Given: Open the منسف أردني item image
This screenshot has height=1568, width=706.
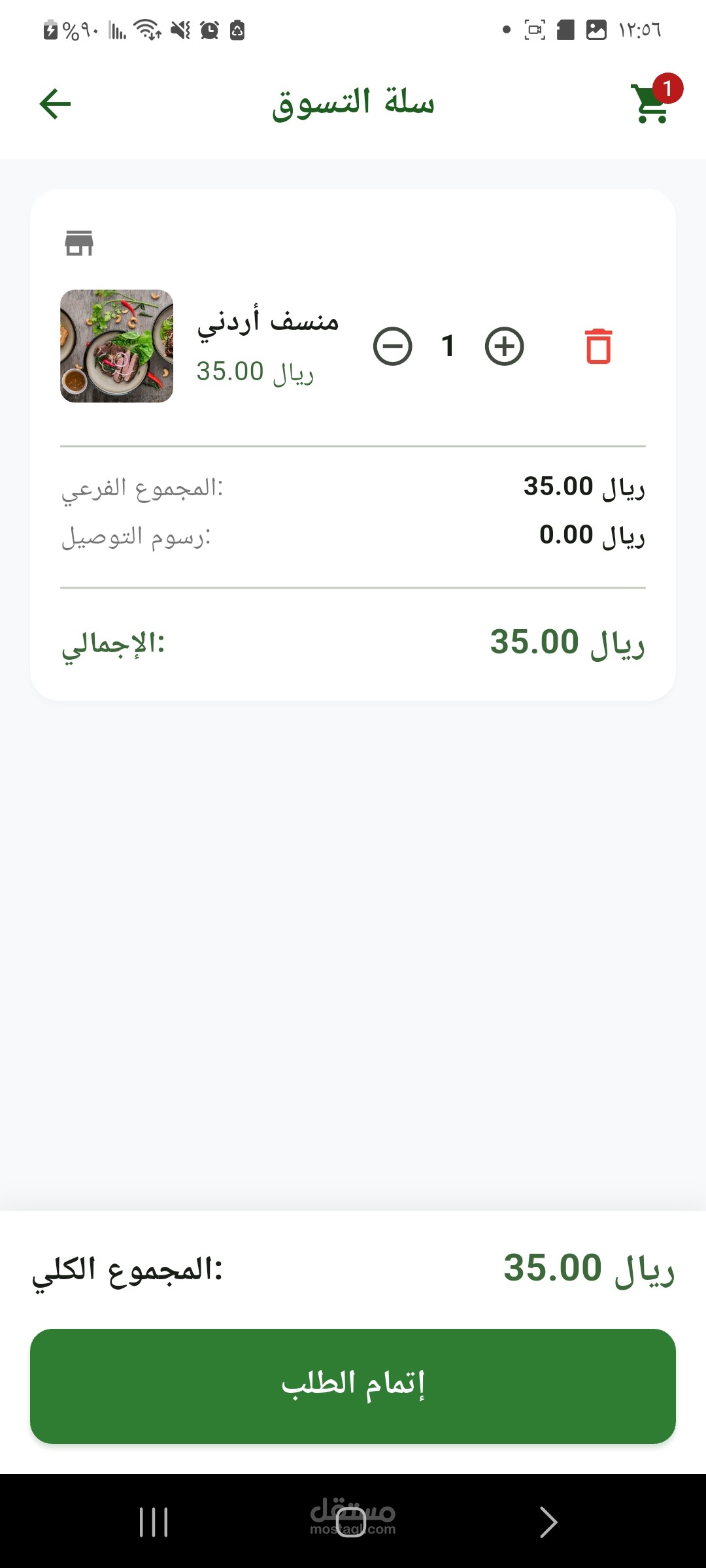Looking at the screenshot, I should tap(117, 346).
